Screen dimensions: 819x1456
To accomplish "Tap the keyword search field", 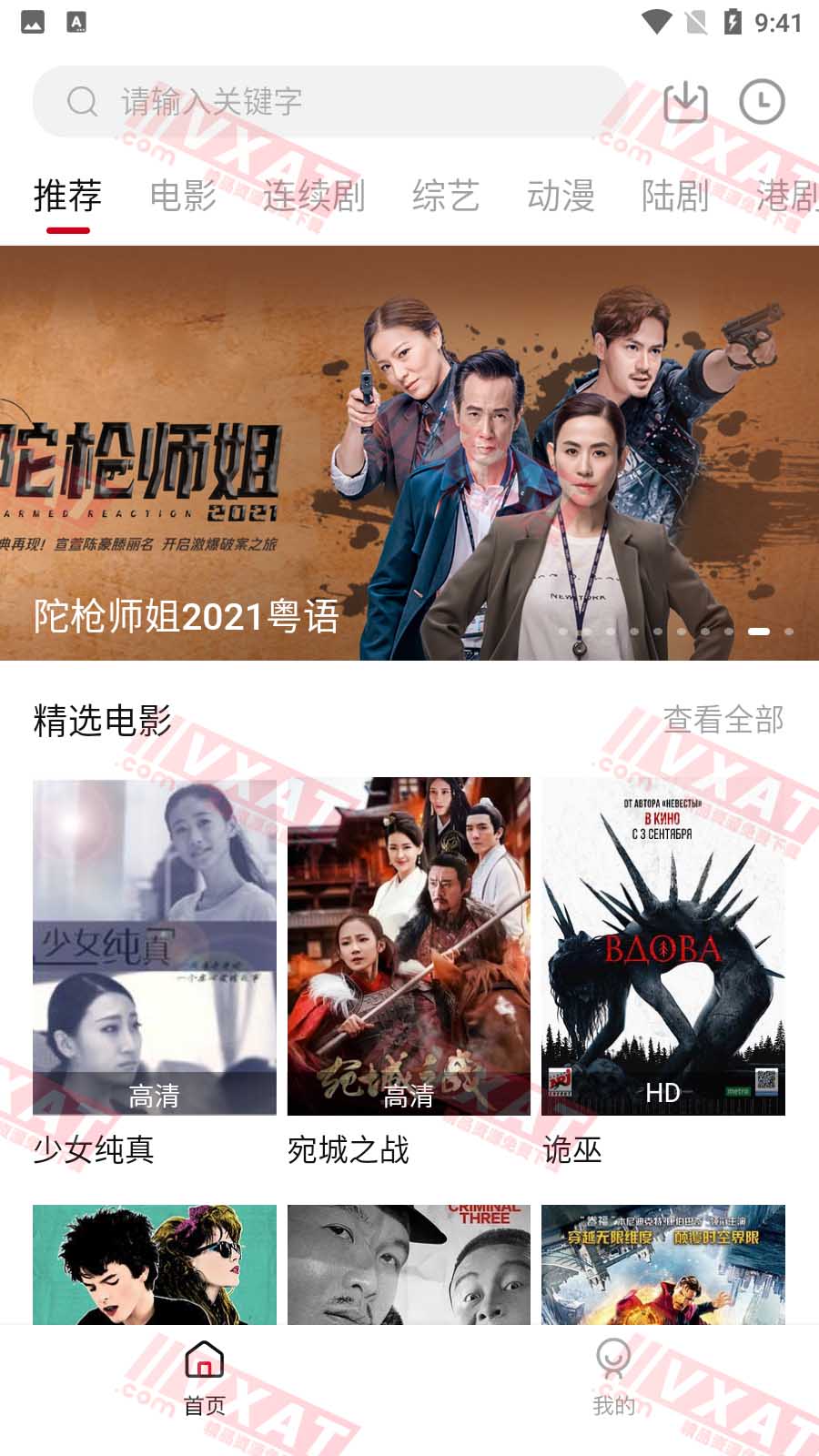I will (x=328, y=101).
